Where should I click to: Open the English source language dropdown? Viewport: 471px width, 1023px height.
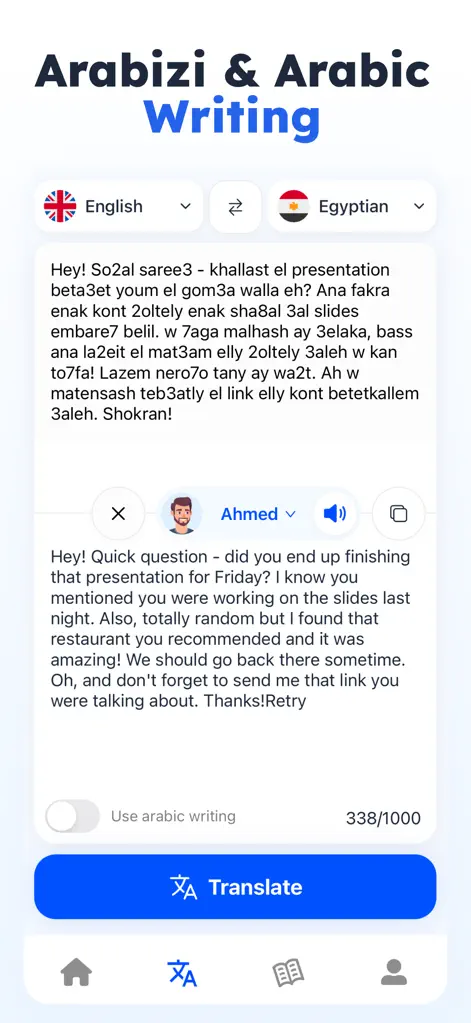coord(119,207)
